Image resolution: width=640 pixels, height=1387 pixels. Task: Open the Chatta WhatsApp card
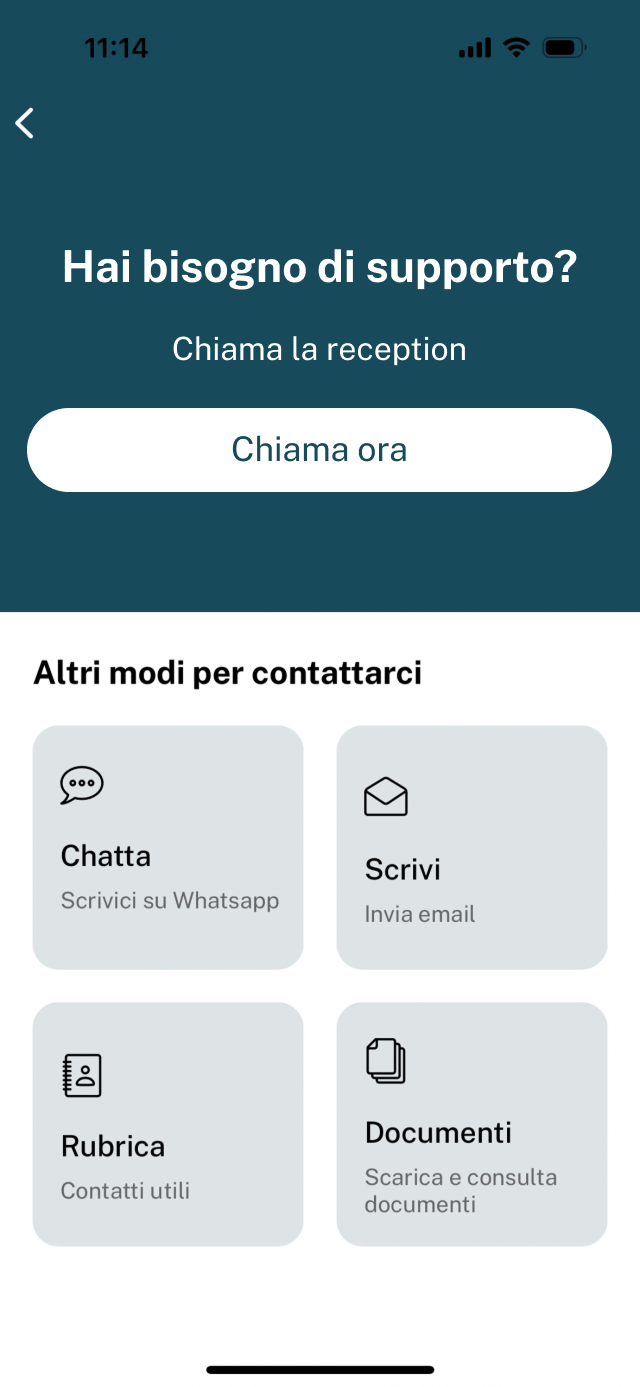[x=168, y=848]
